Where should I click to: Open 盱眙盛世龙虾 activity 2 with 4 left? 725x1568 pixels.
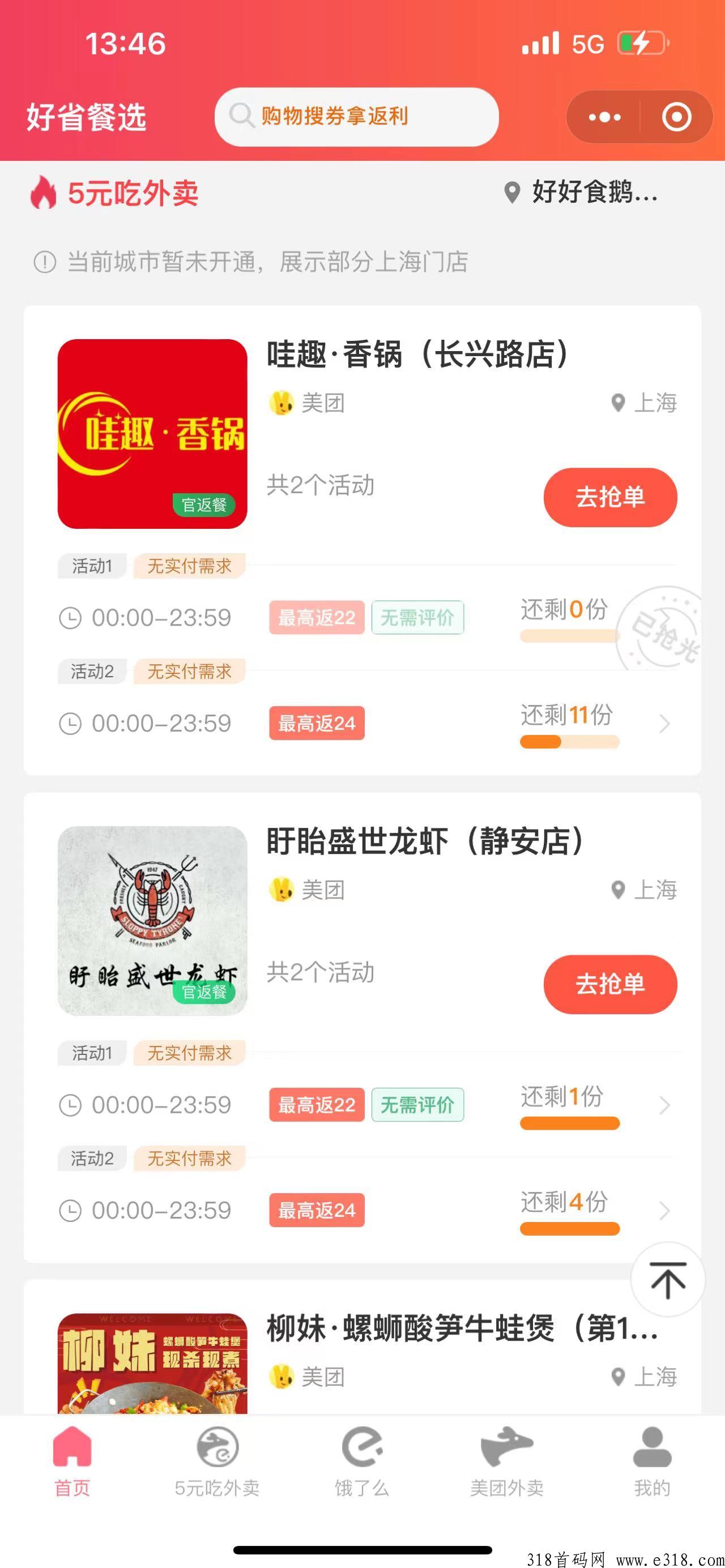pos(664,1210)
